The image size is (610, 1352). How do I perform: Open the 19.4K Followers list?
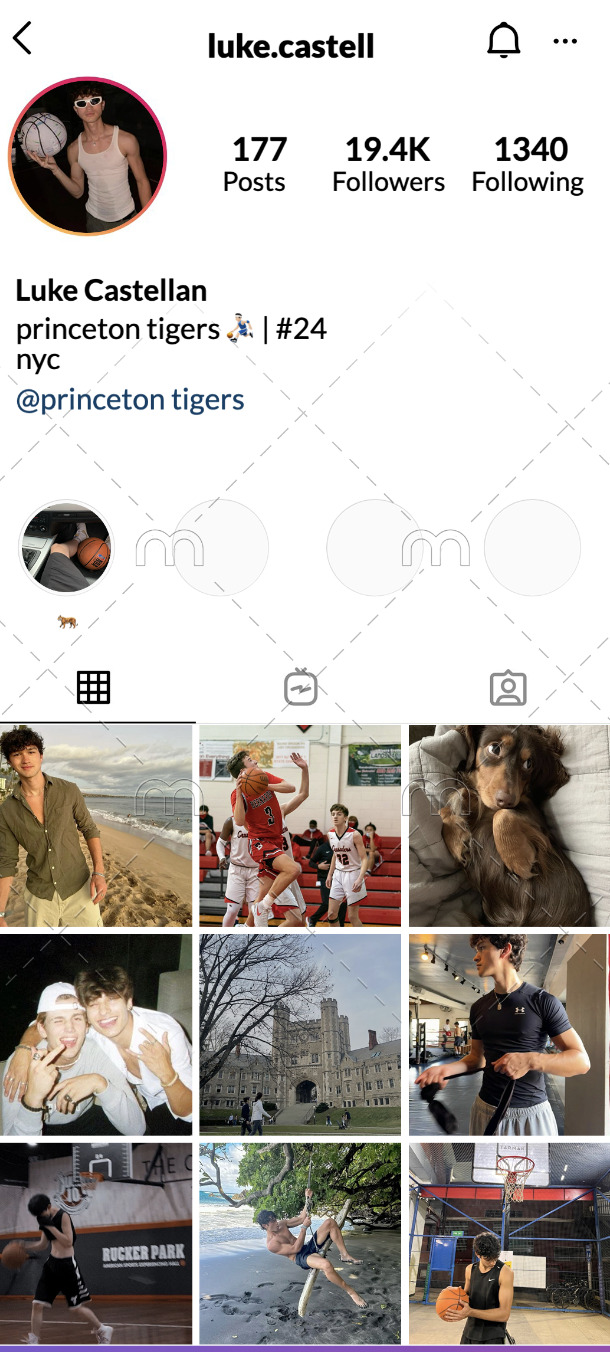click(388, 165)
